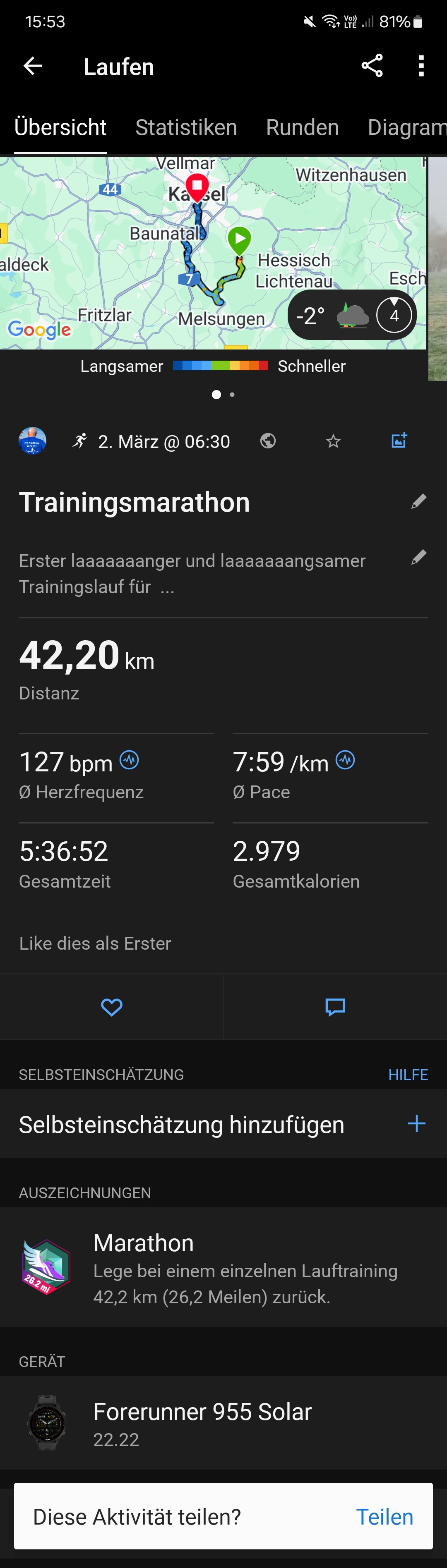The height and width of the screenshot is (1568, 447).
Task: Open the Forerunner 955 Solar device
Action: point(223,1423)
